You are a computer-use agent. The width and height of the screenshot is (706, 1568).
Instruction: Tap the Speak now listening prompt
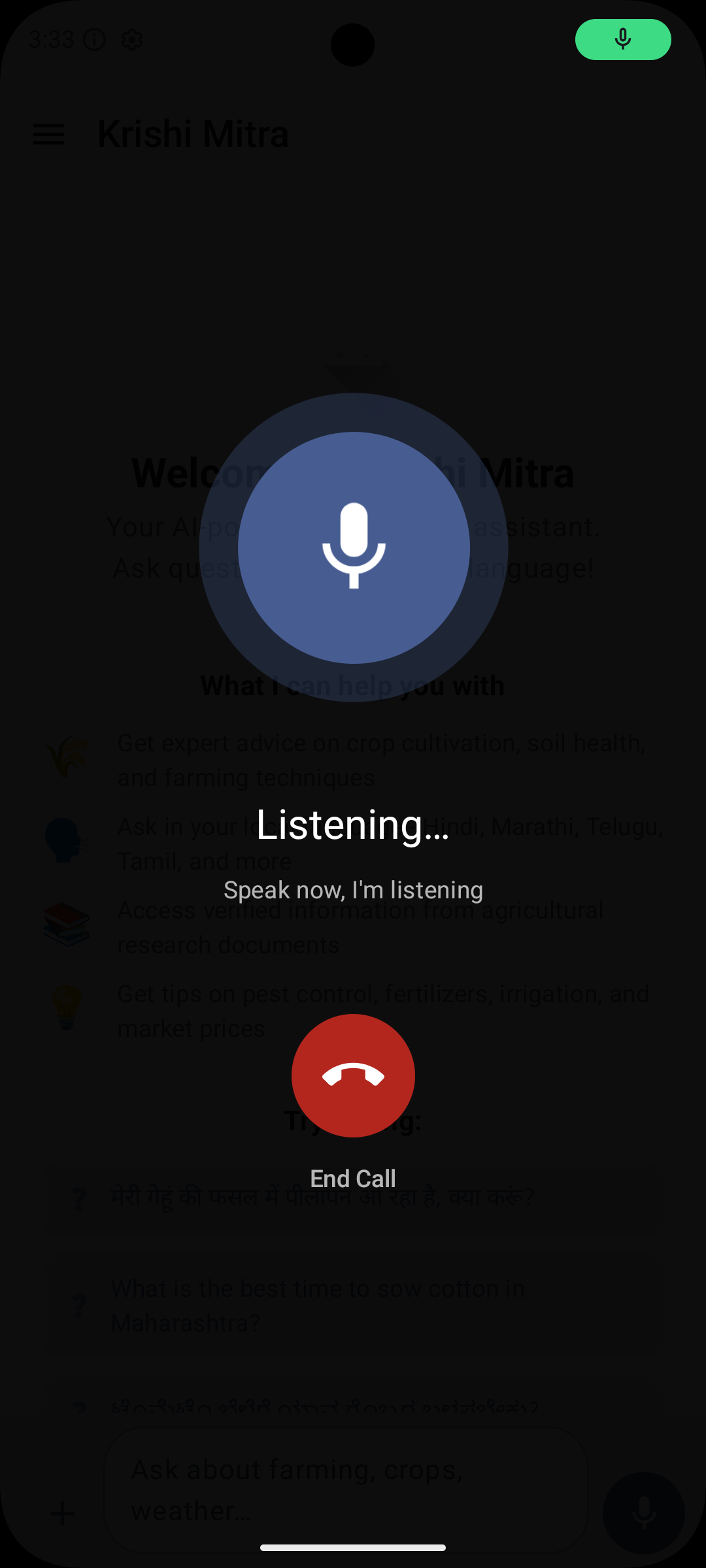pos(353,889)
